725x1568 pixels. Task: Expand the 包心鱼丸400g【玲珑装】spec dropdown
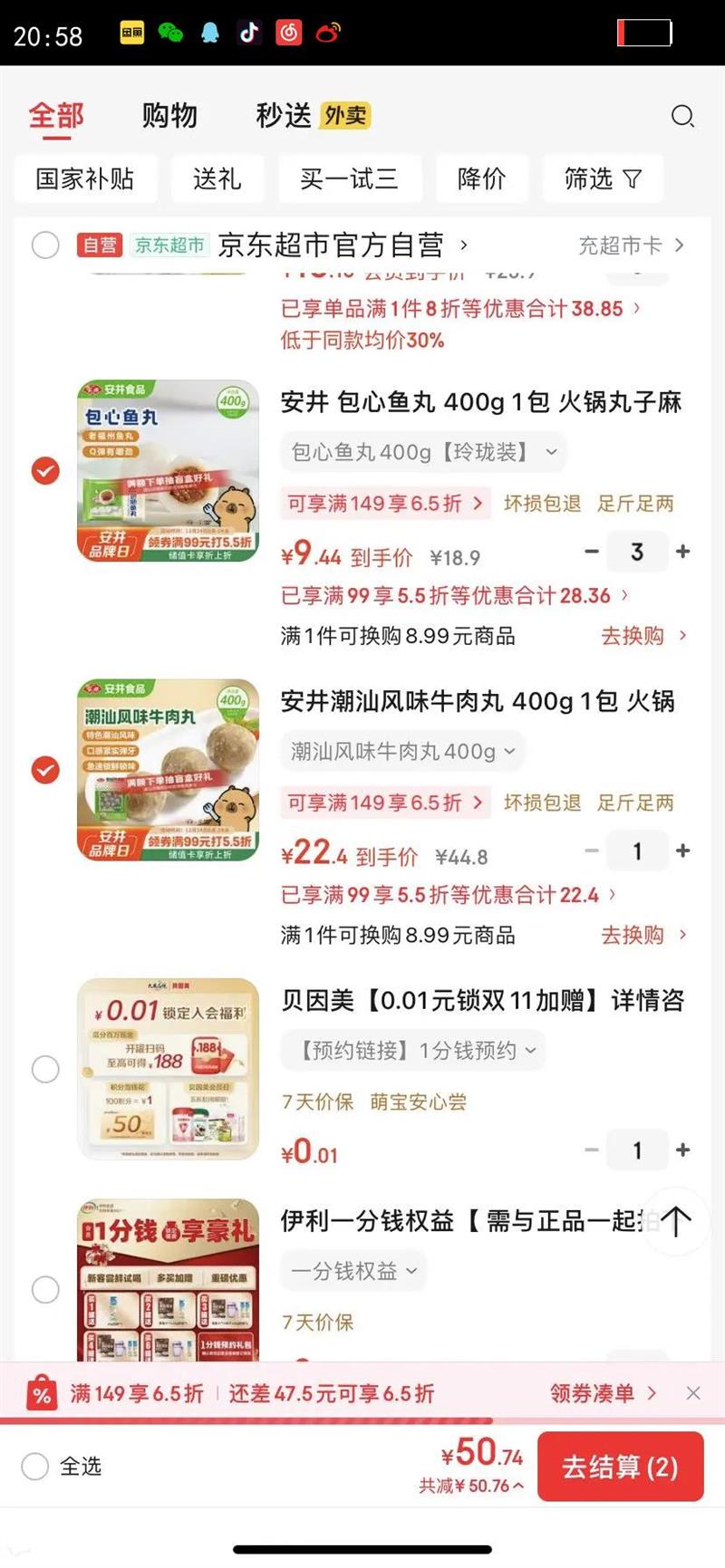(x=422, y=452)
